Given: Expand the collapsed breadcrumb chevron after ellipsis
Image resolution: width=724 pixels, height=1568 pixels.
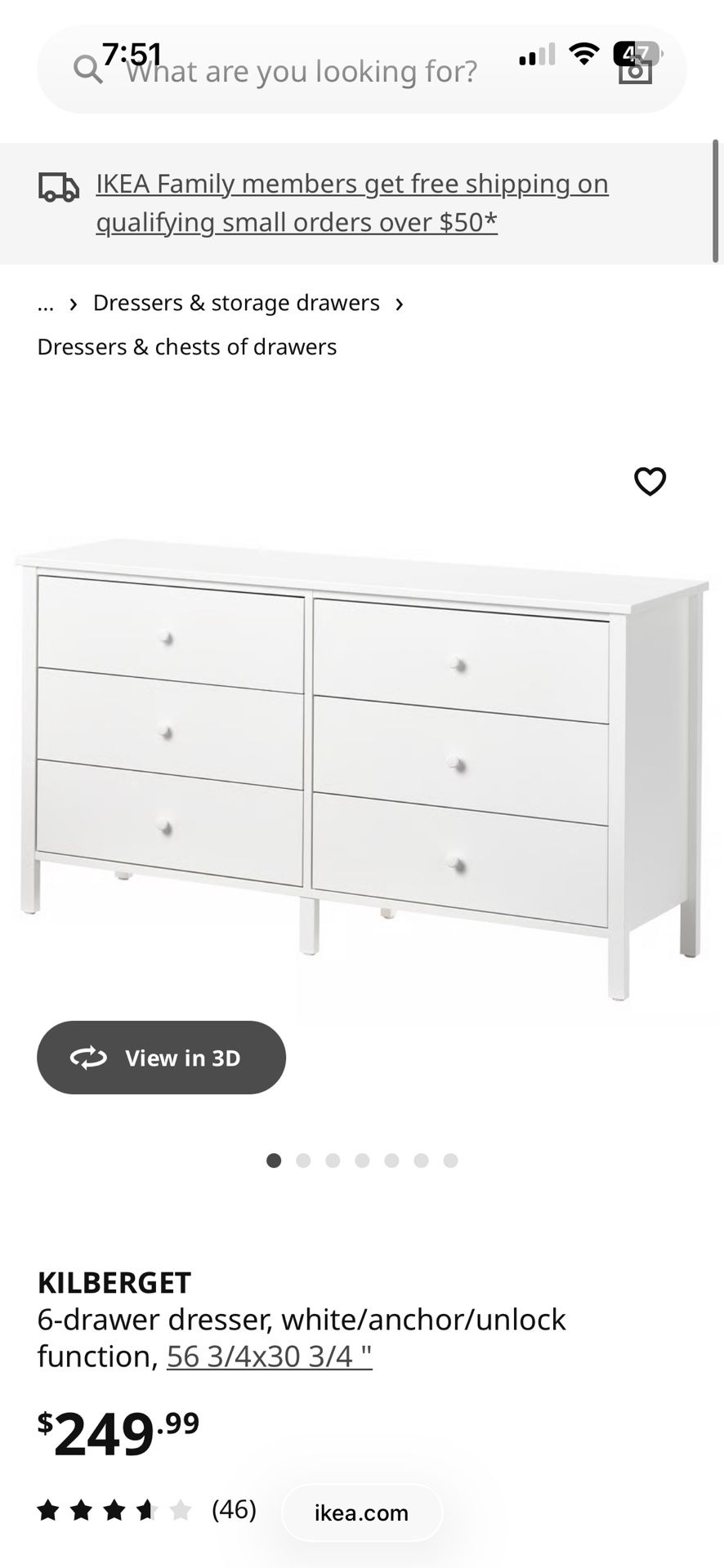Looking at the screenshot, I should tap(75, 303).
